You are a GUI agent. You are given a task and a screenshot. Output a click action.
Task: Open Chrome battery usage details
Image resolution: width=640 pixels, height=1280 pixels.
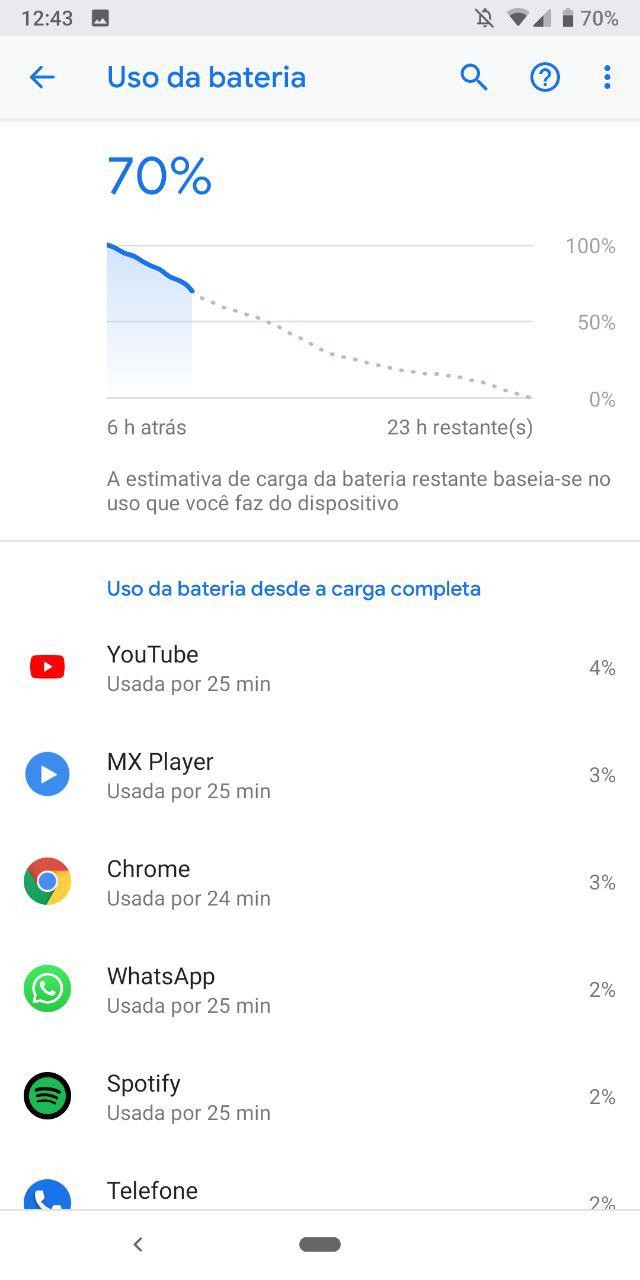320,882
